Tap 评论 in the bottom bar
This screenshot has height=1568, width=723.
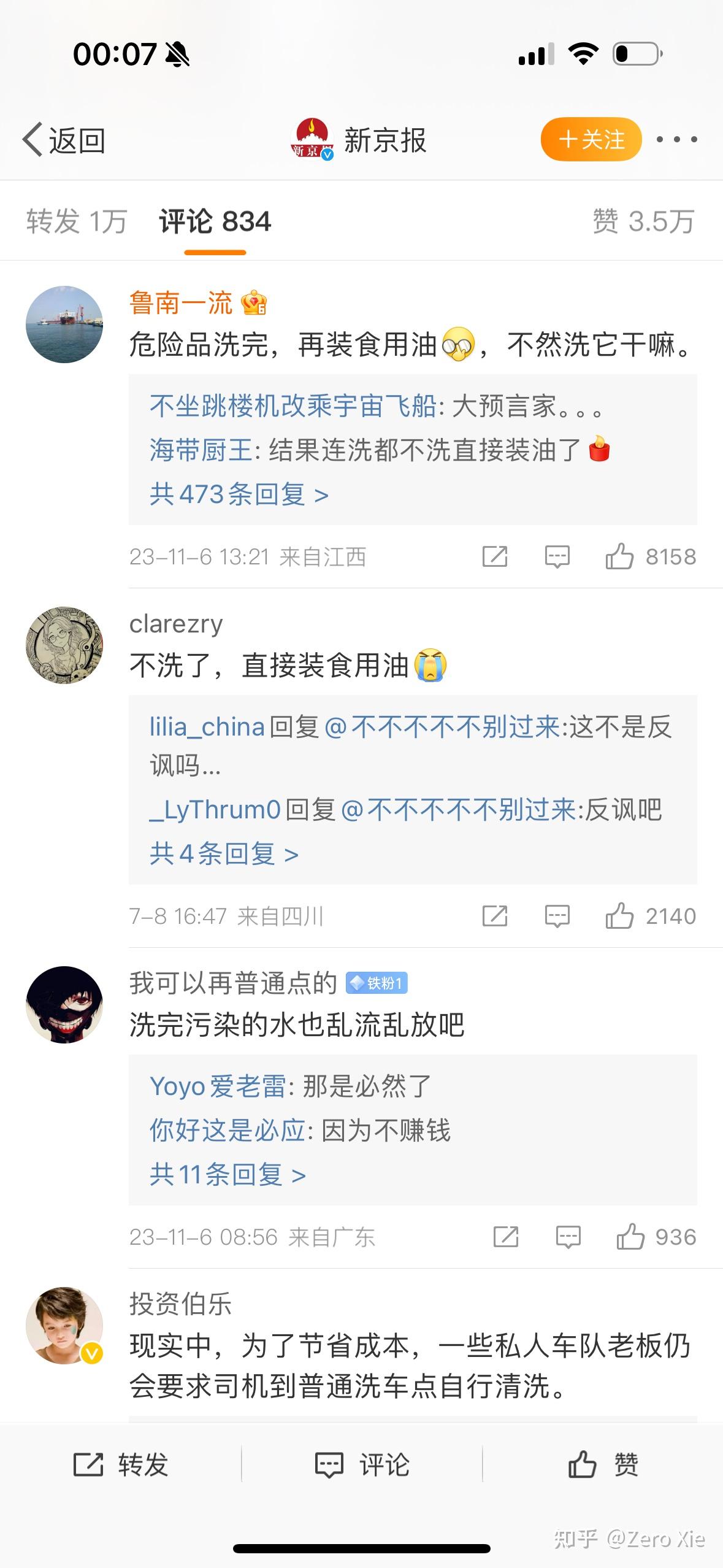(x=362, y=1464)
